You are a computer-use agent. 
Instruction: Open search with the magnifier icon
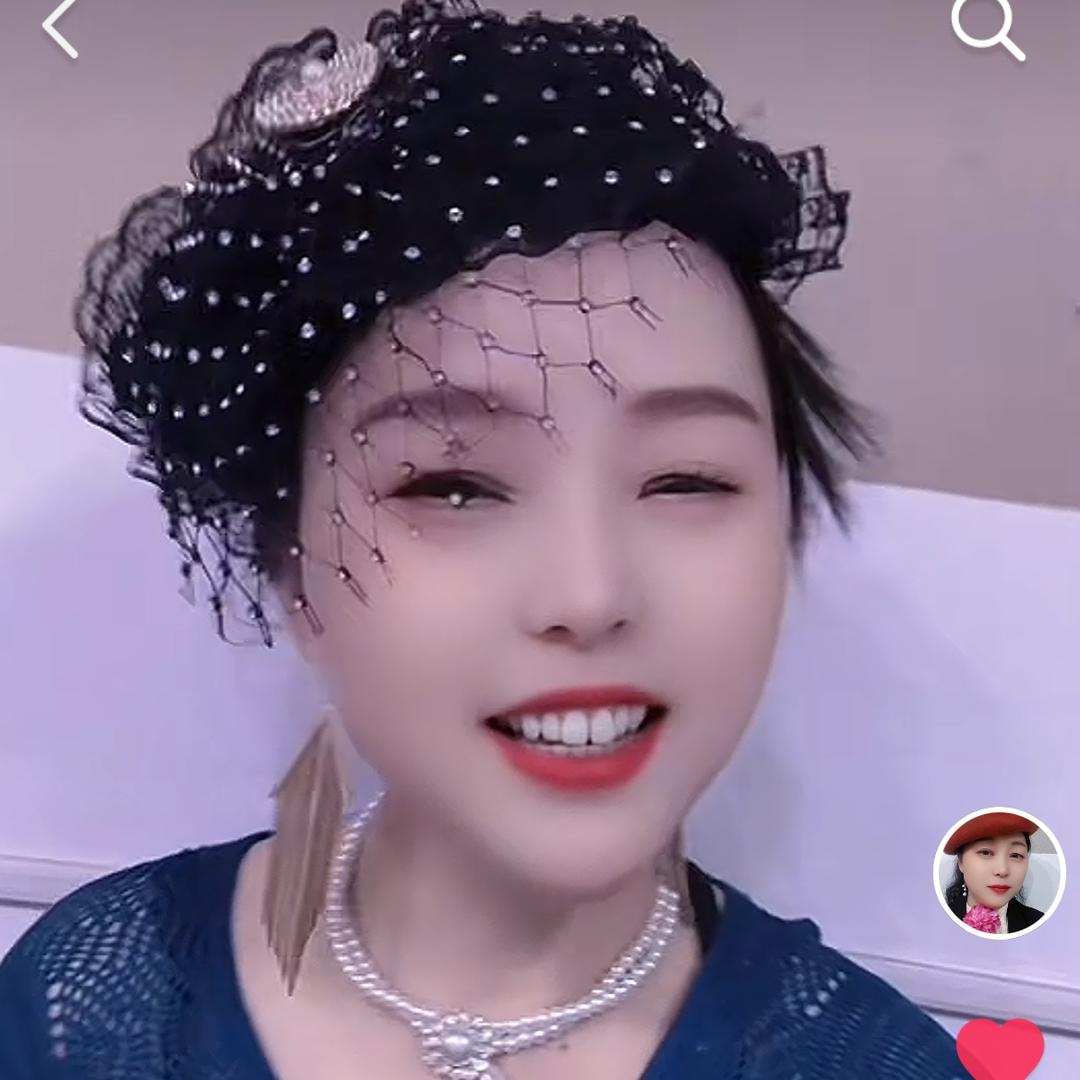[987, 28]
